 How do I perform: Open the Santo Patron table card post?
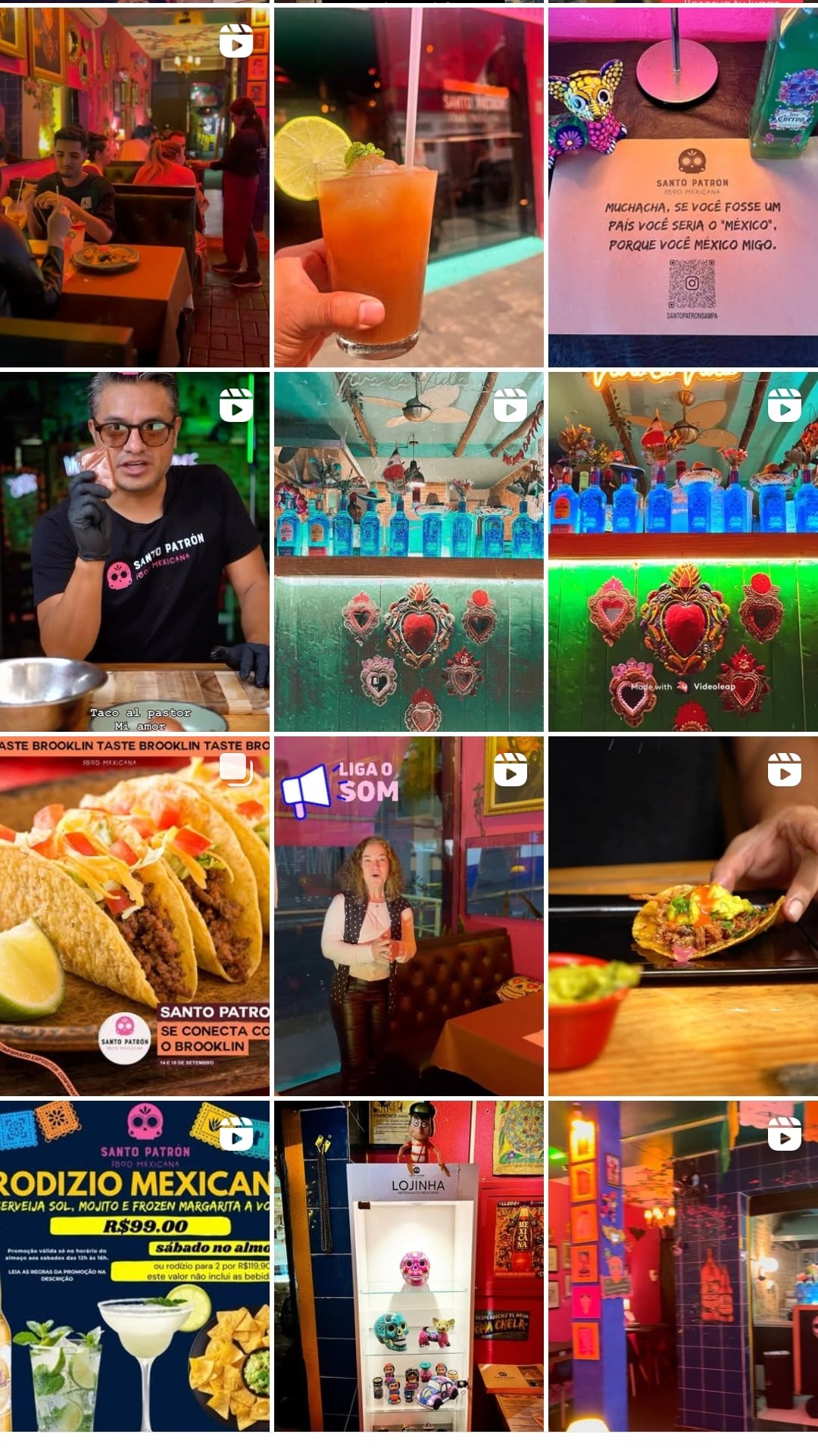pos(682,187)
